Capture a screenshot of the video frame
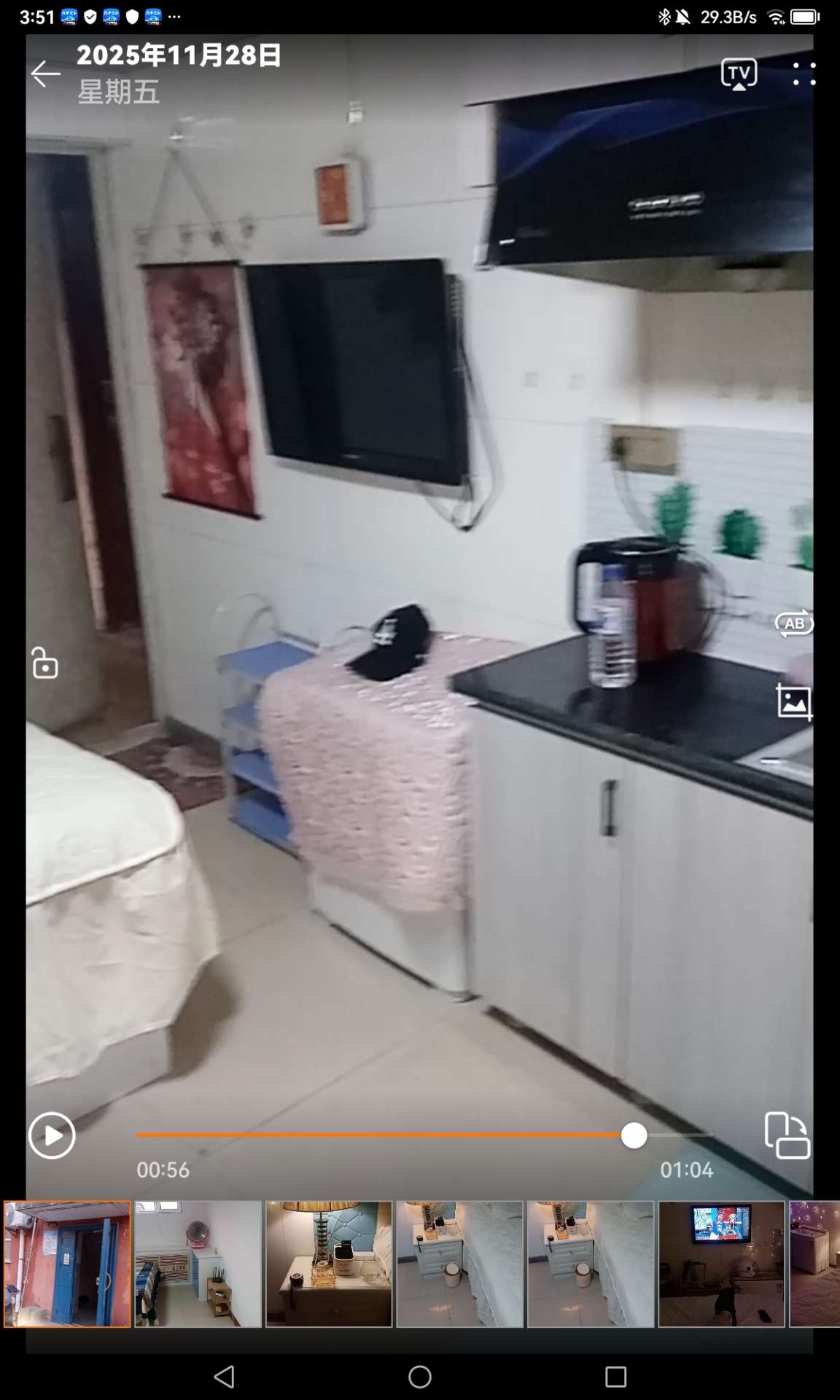Viewport: 840px width, 1400px height. [793, 702]
